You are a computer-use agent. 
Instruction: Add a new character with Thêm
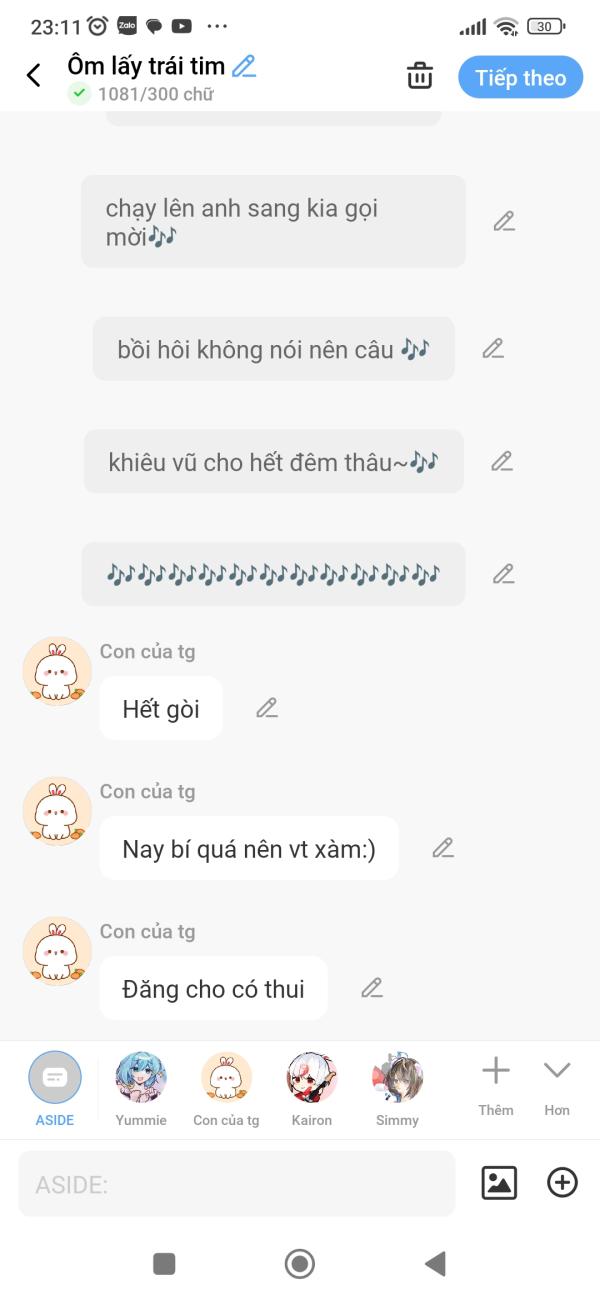(495, 1085)
